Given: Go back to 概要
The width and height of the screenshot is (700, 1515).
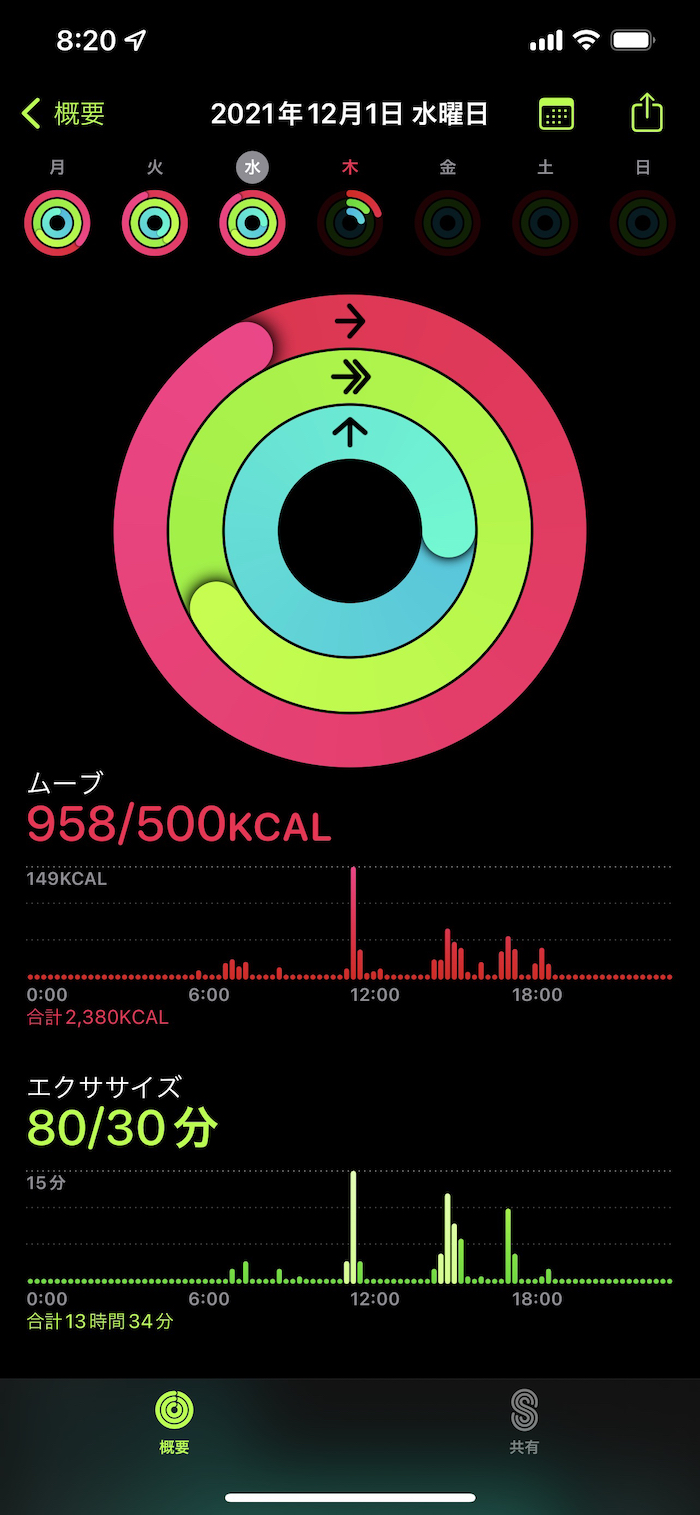Looking at the screenshot, I should (x=64, y=114).
